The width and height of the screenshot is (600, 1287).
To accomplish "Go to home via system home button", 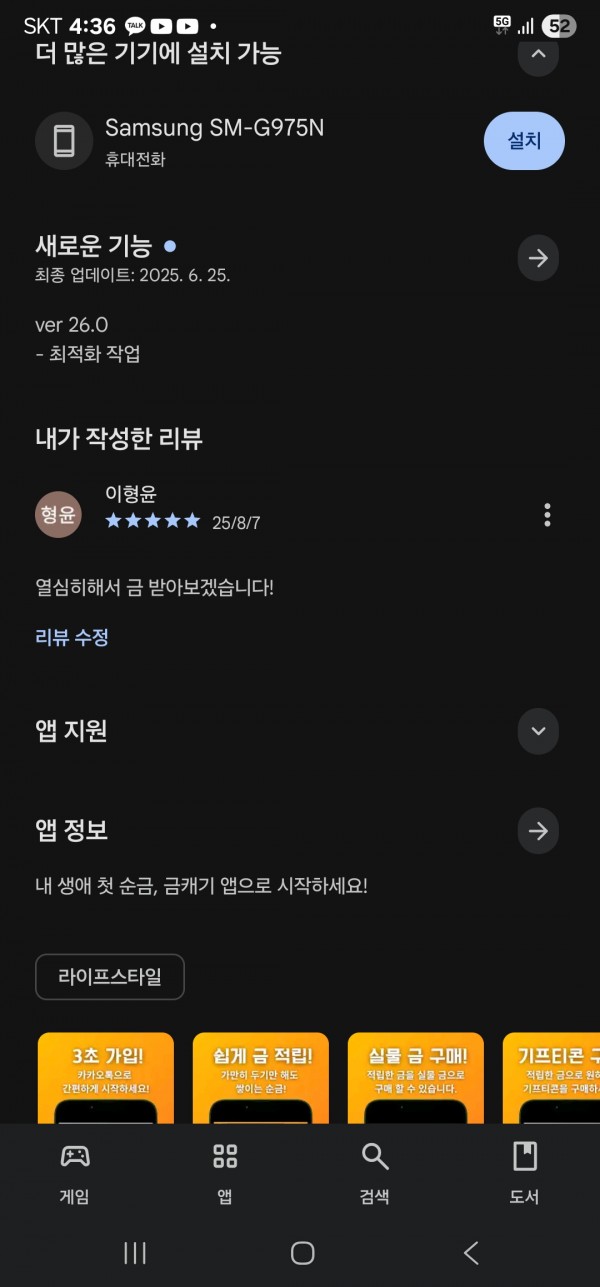I will click(302, 1253).
